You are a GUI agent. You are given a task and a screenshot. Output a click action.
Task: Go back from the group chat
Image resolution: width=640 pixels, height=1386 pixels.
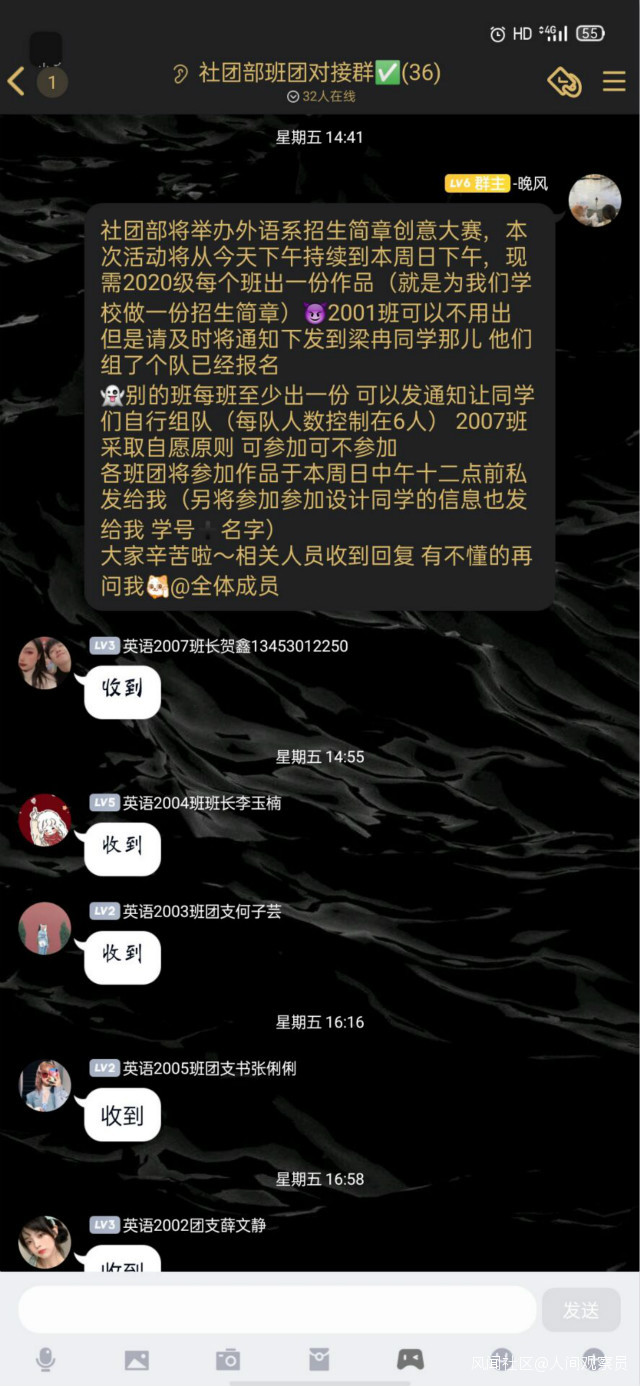[16, 81]
